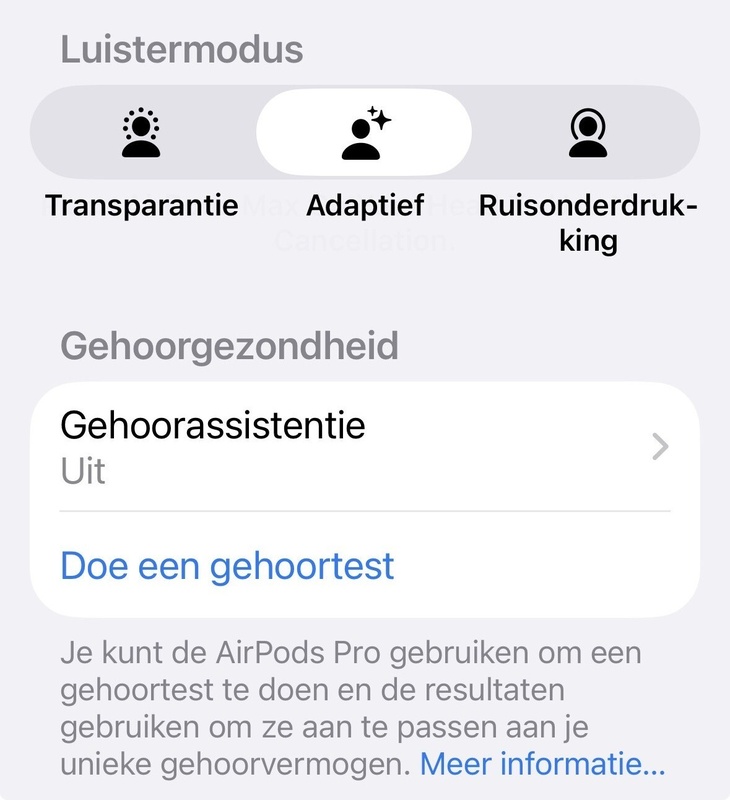Switch listening mode to Transparantie
The image size is (730, 800).
point(141,134)
